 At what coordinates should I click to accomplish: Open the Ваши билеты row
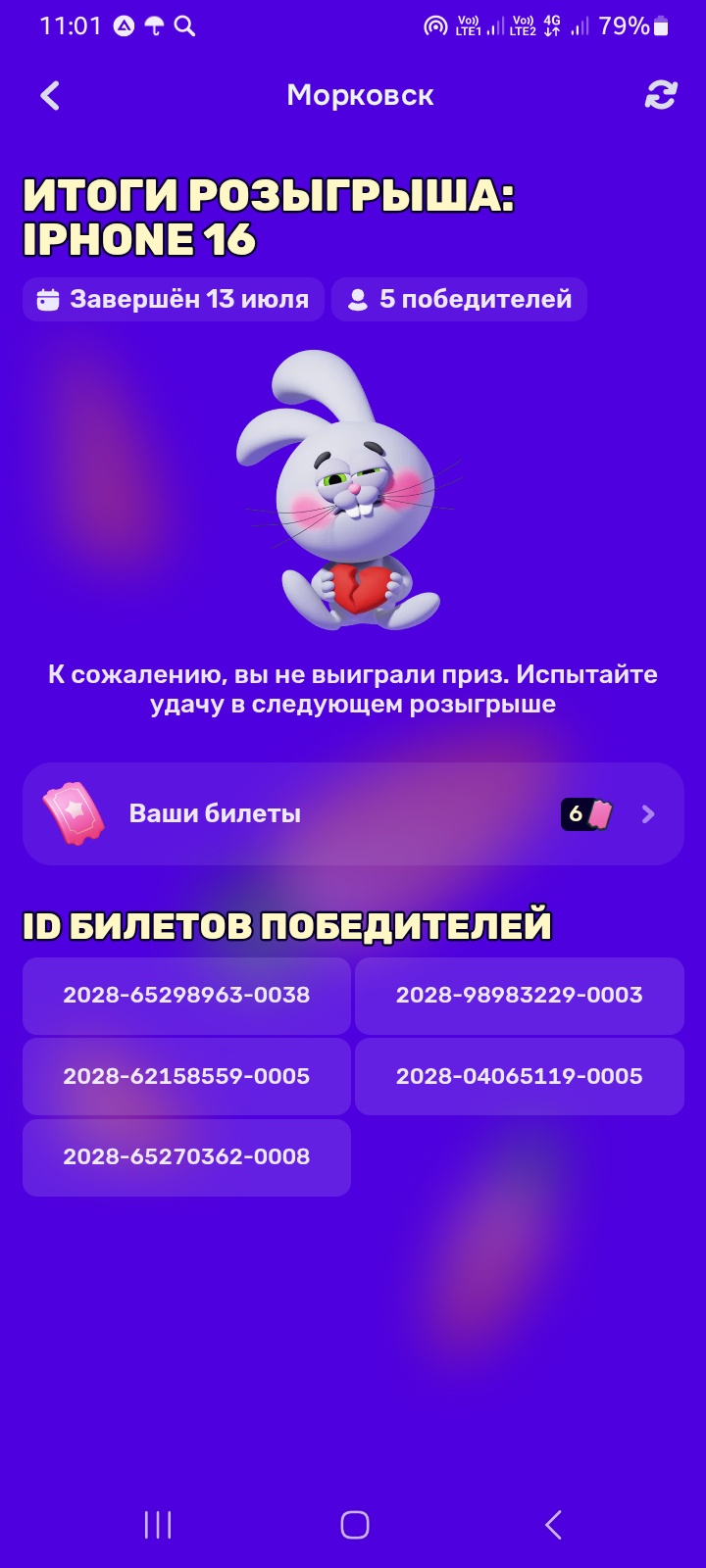point(353,814)
